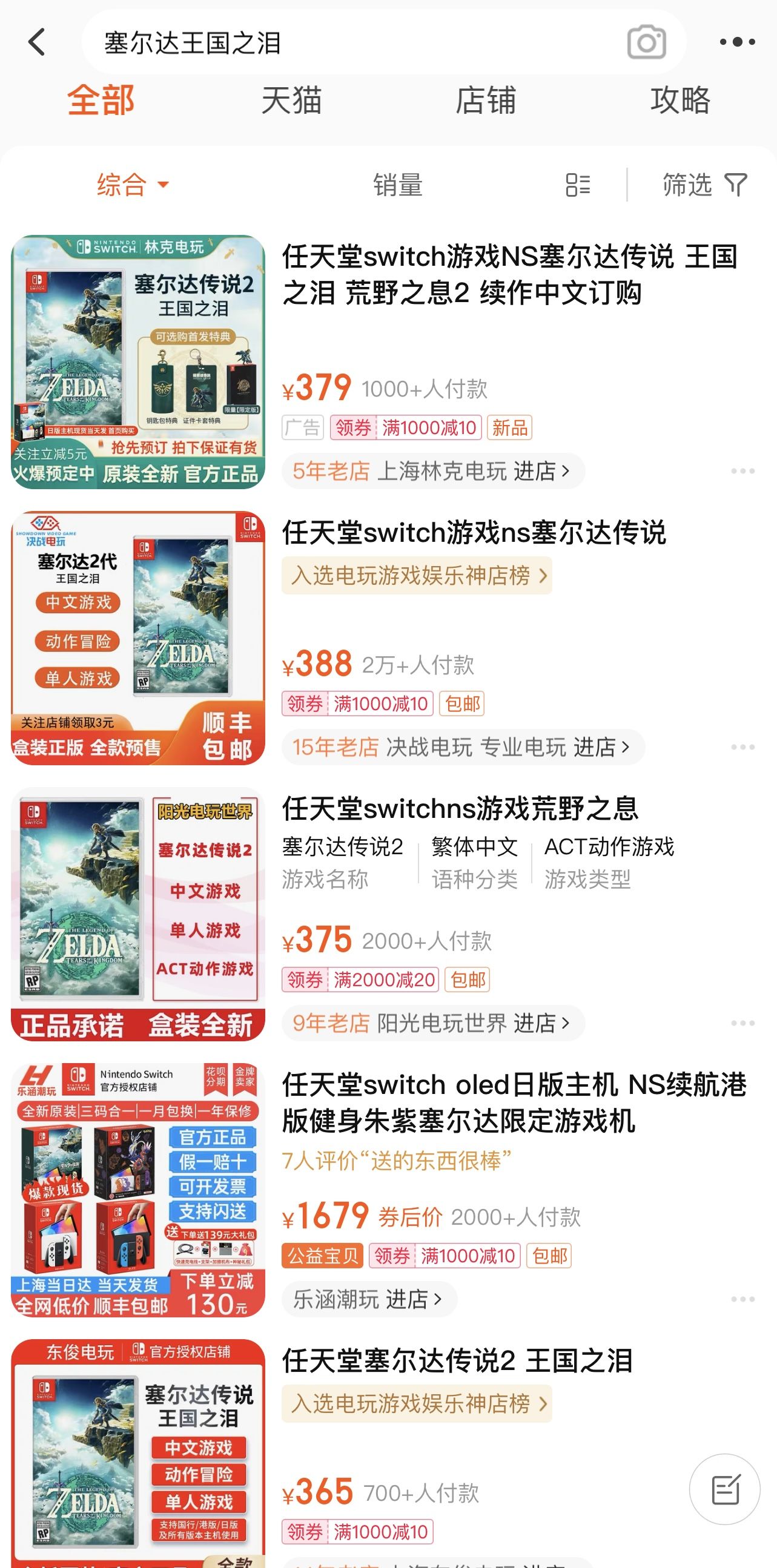
Task: Open the filter funnel icon next to 筛选
Action: [736, 185]
